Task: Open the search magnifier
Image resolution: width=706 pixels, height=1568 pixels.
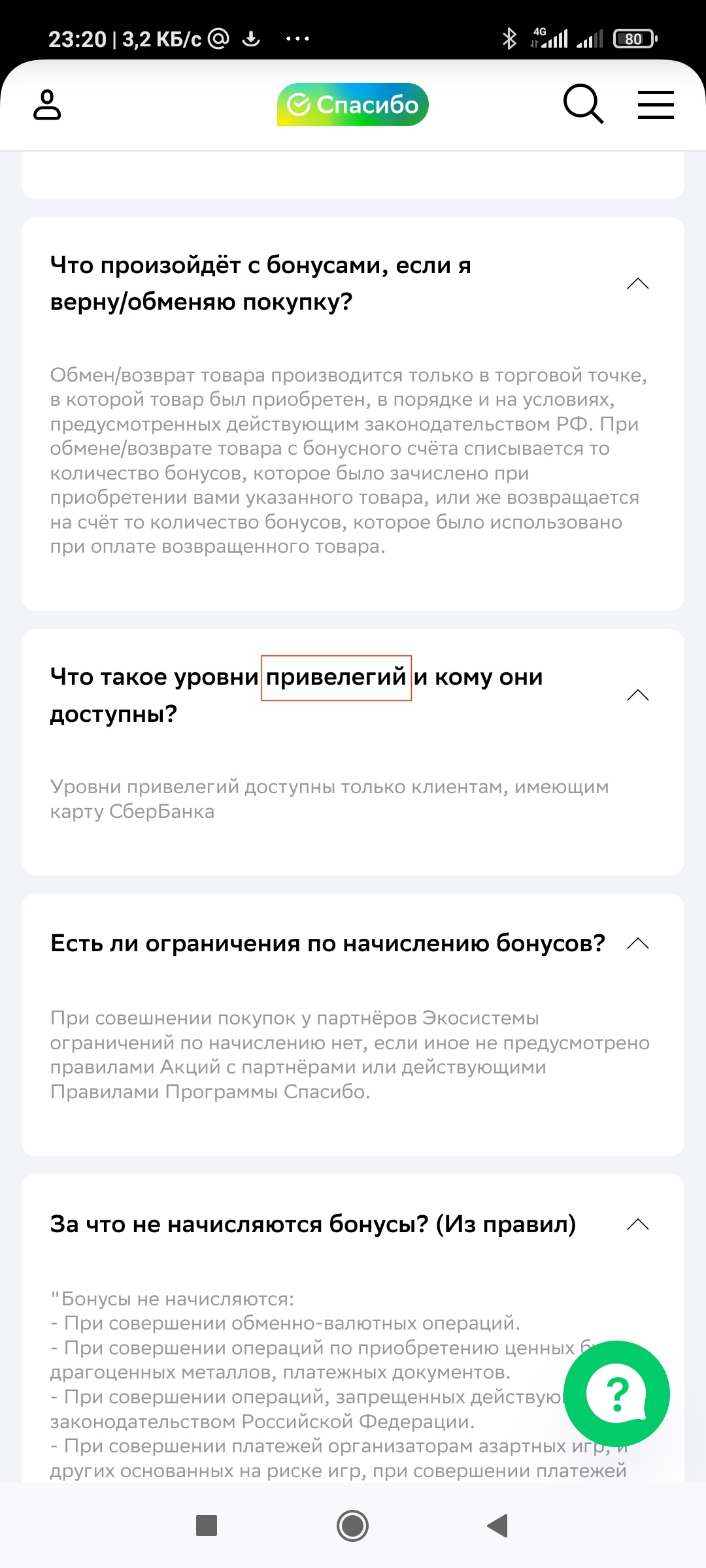Action: point(583,104)
